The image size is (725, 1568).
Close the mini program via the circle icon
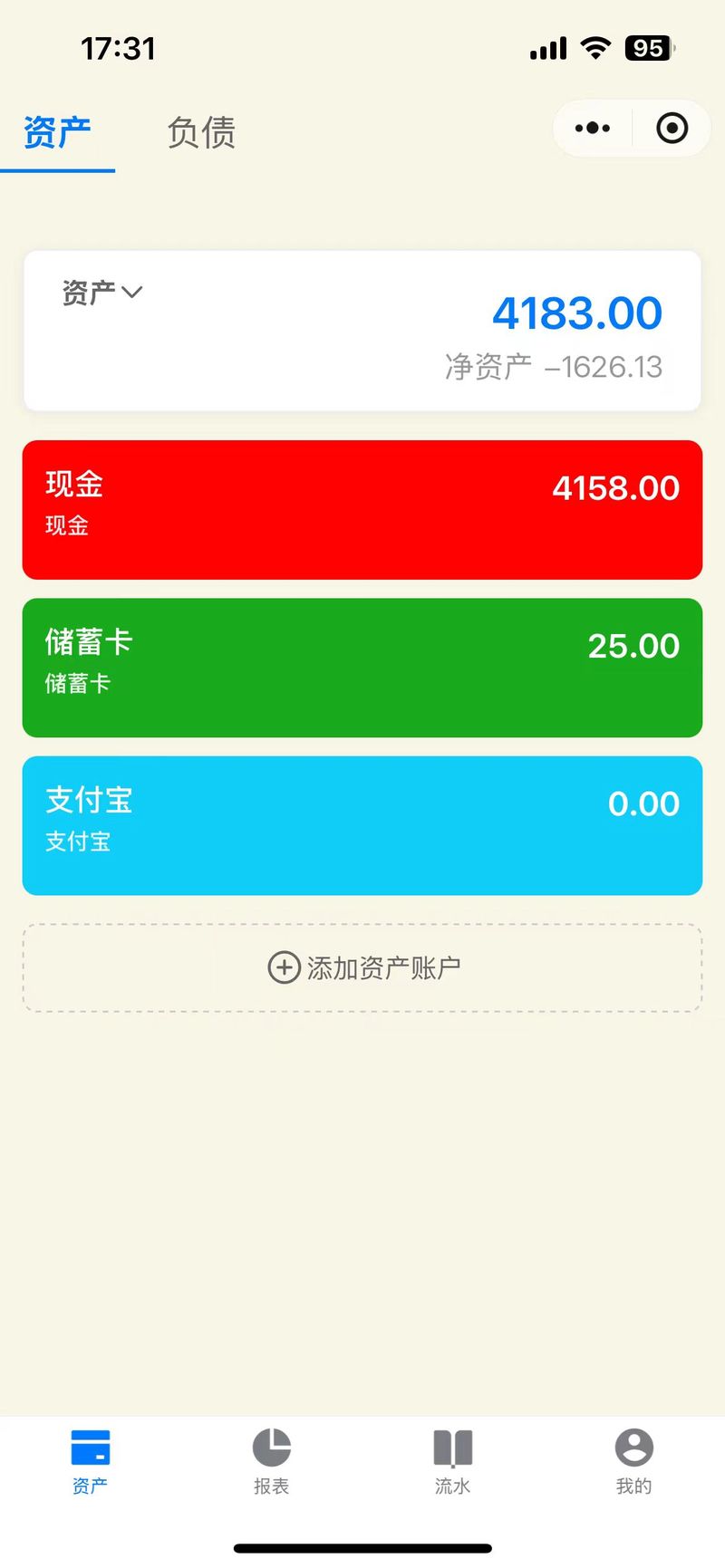[x=672, y=129]
